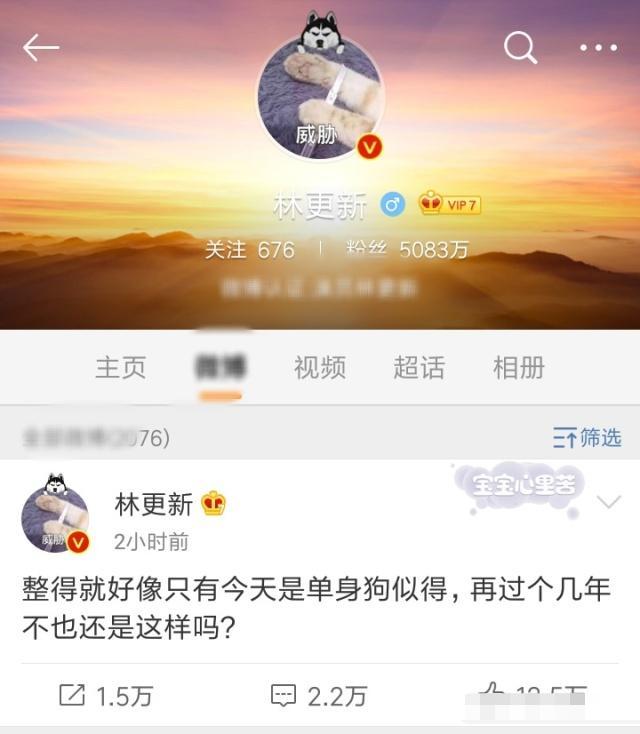Viewport: 640px width, 734px height.
Task: Switch to the 相册 tab
Action: [518, 367]
